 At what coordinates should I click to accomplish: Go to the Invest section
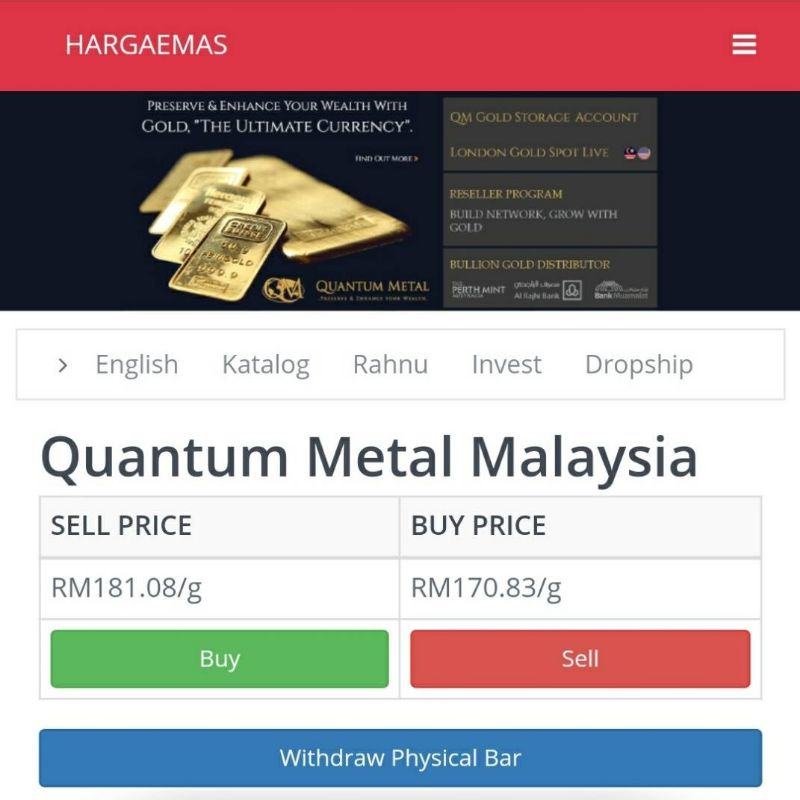506,365
